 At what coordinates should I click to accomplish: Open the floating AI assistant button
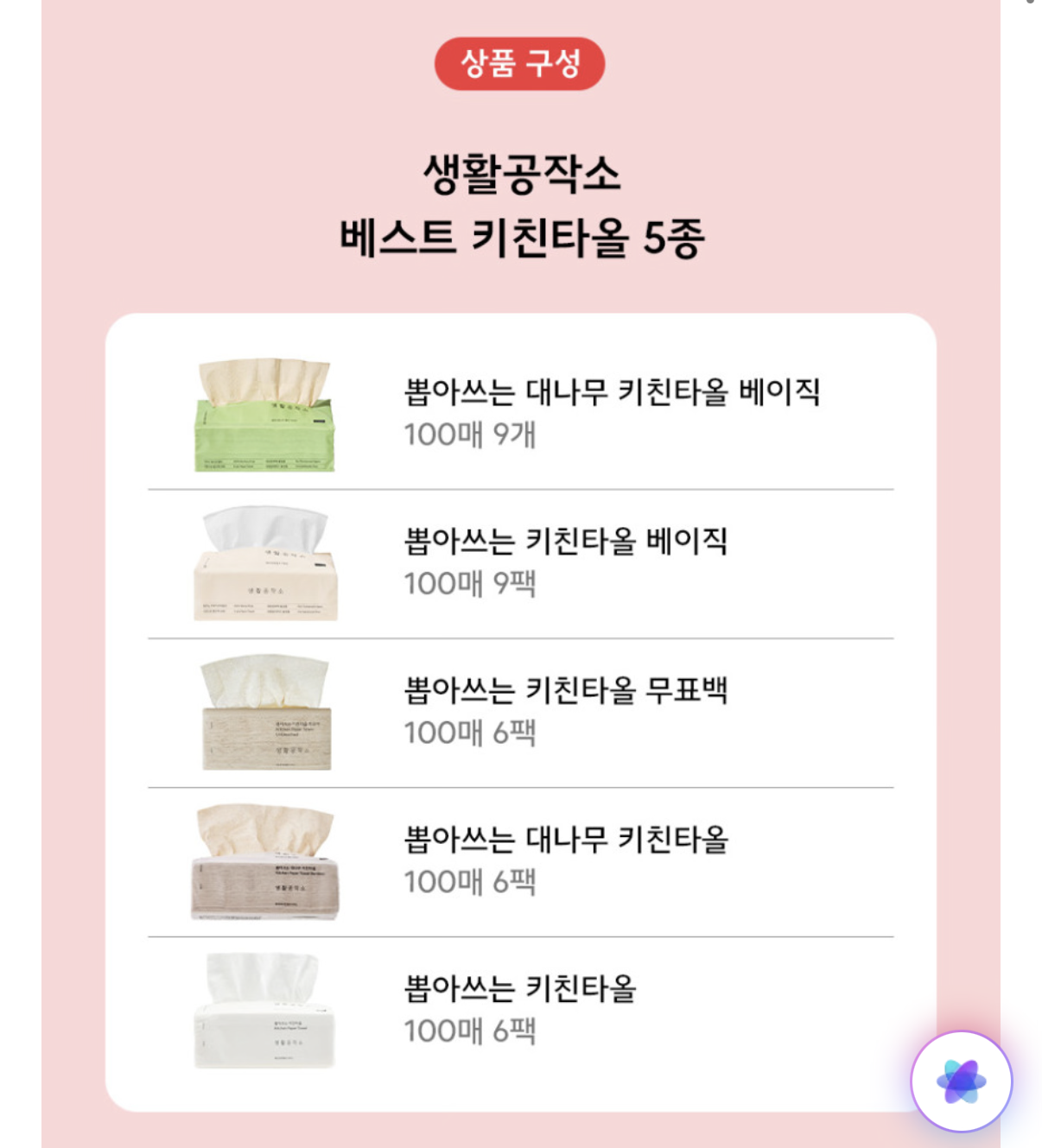click(x=961, y=1081)
